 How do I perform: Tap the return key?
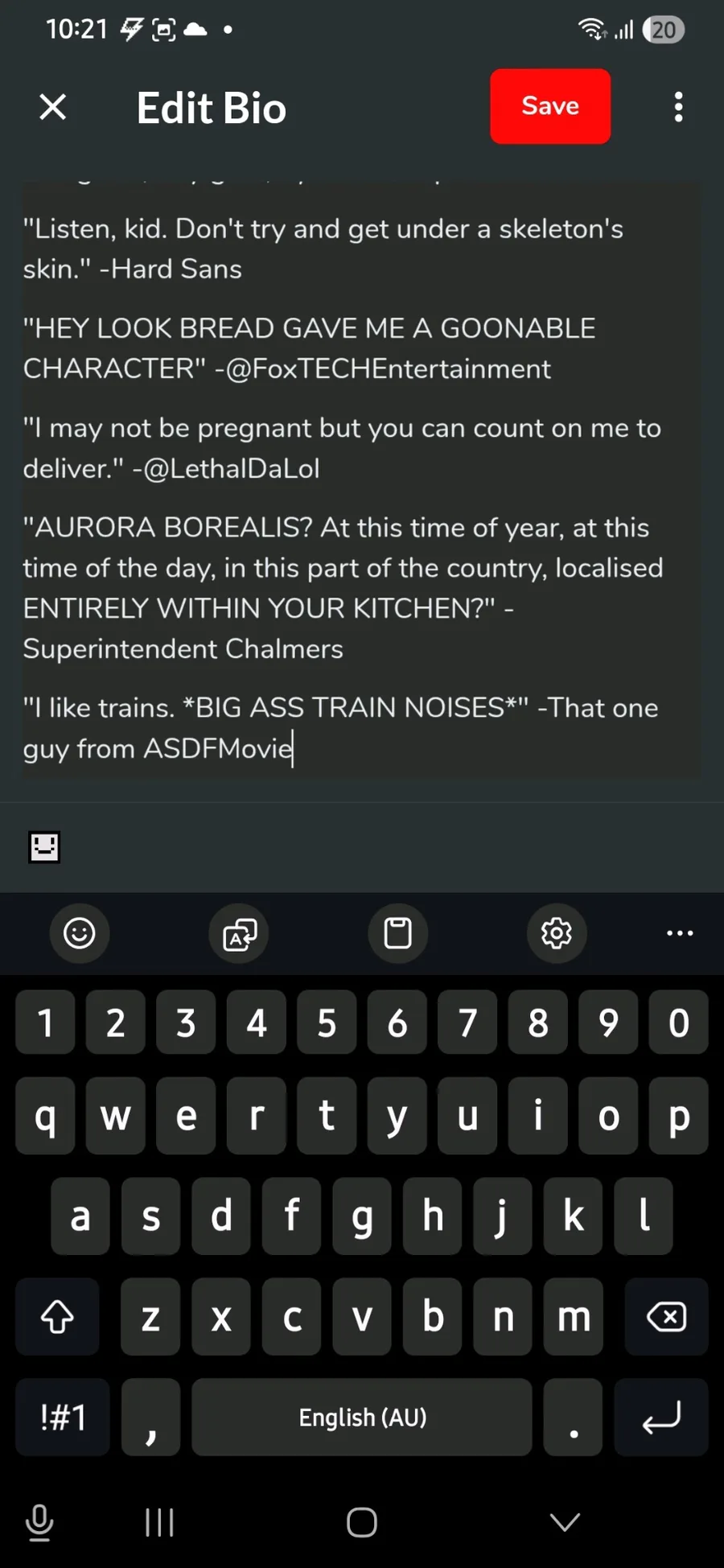(x=661, y=1418)
